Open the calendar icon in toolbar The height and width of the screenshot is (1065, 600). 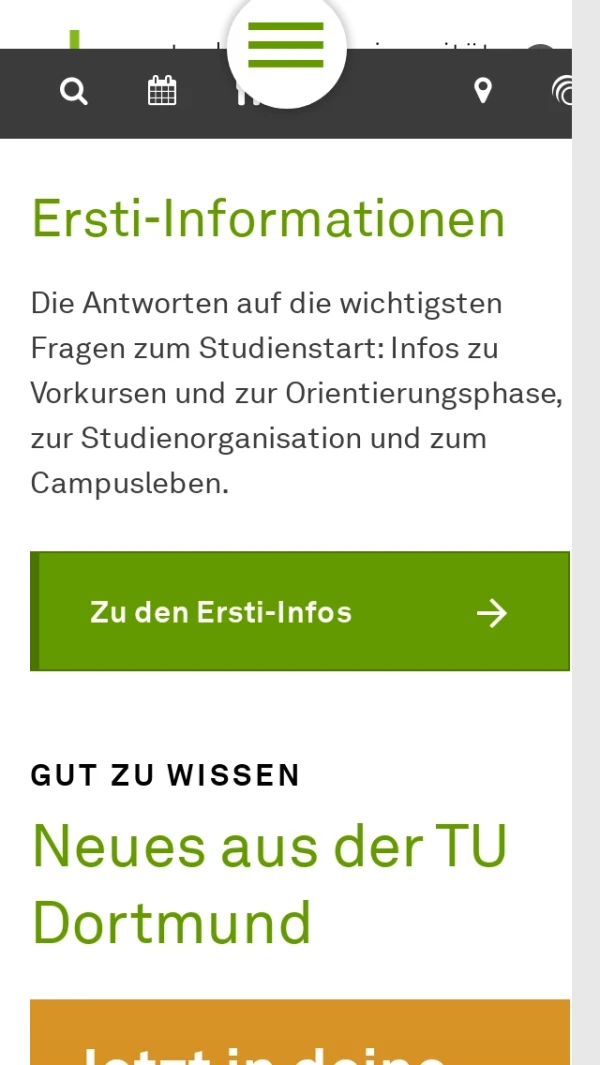(x=162, y=92)
